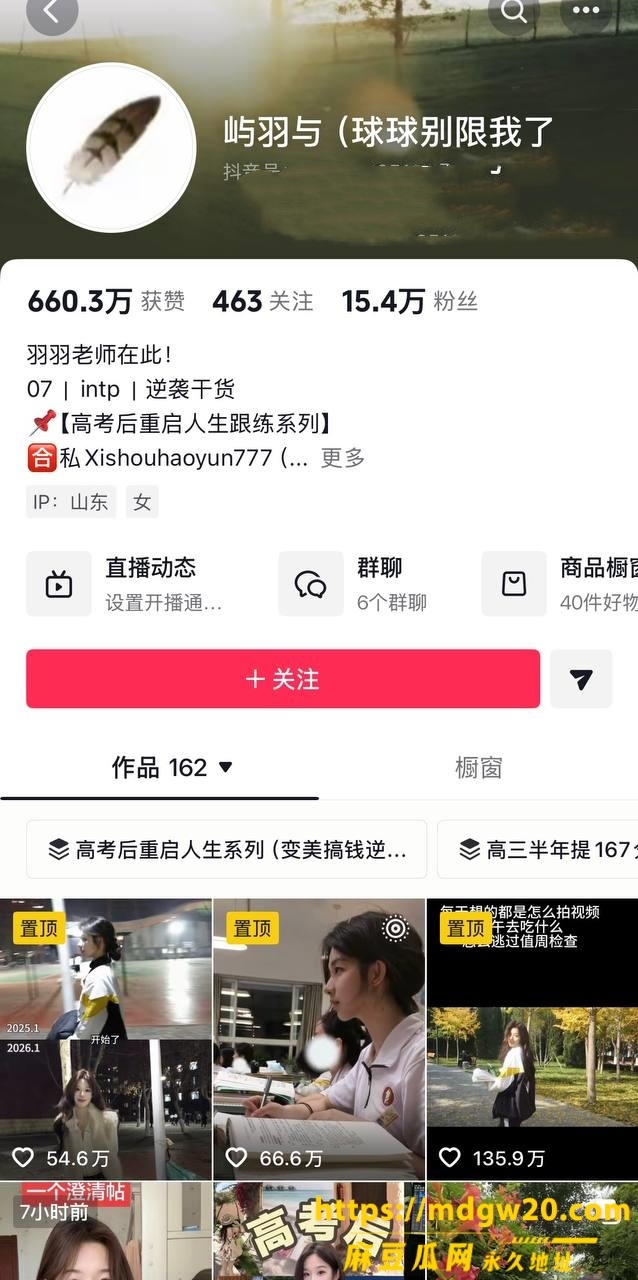638x1280 pixels.
Task: Open the 一个澄清帖 video from 7小时前
Action: [x=105, y=1231]
